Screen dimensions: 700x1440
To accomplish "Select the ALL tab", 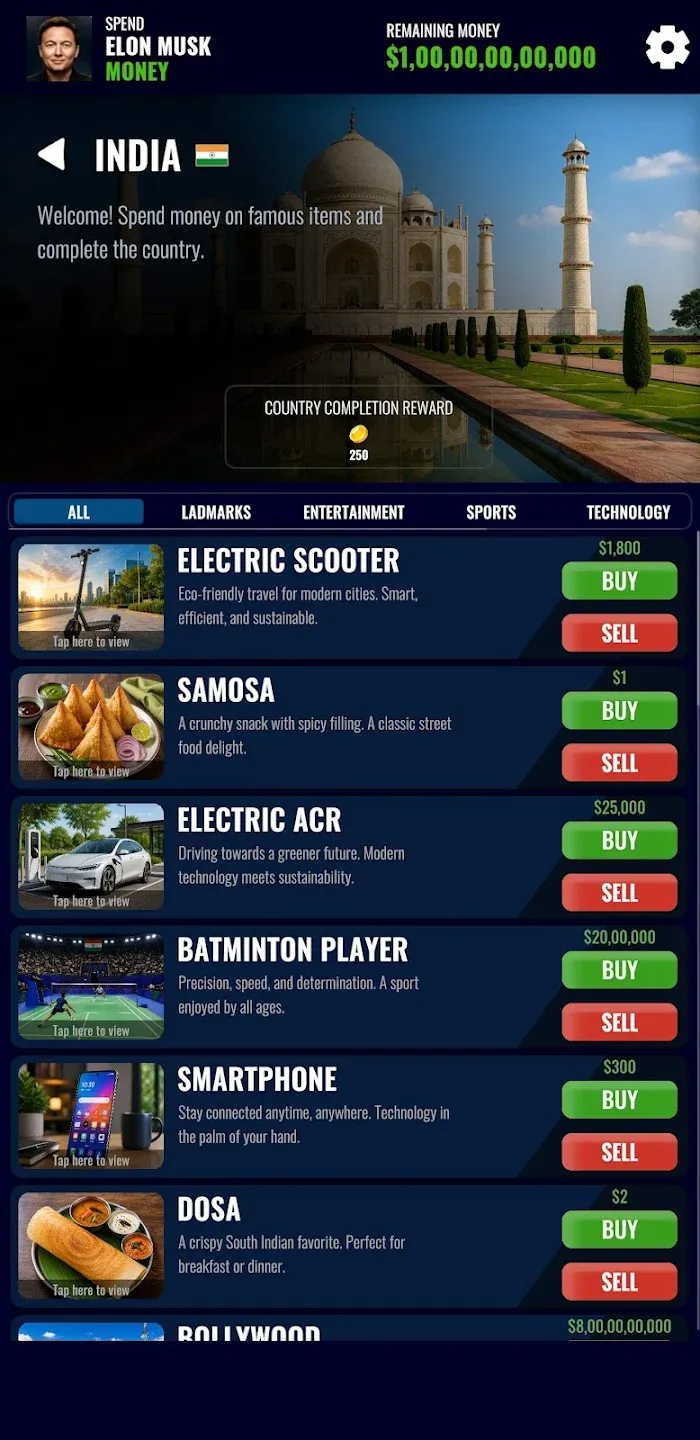I will (79, 512).
